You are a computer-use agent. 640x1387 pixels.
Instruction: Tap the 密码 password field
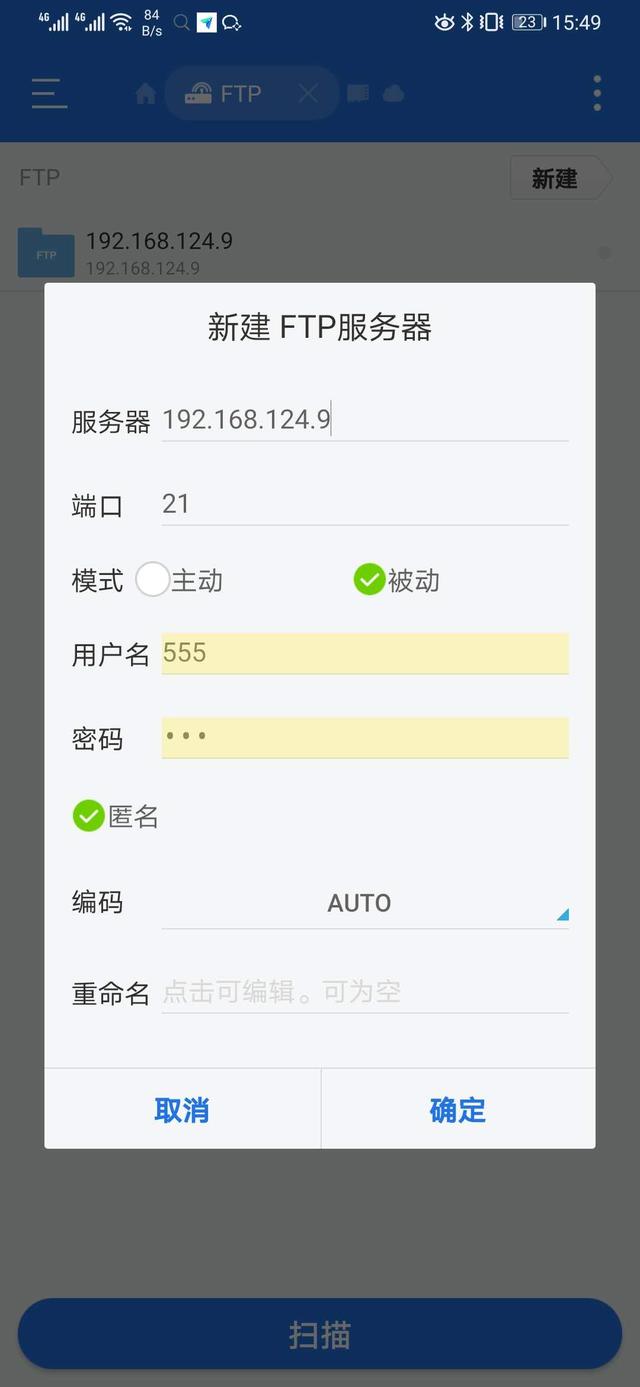pos(364,737)
